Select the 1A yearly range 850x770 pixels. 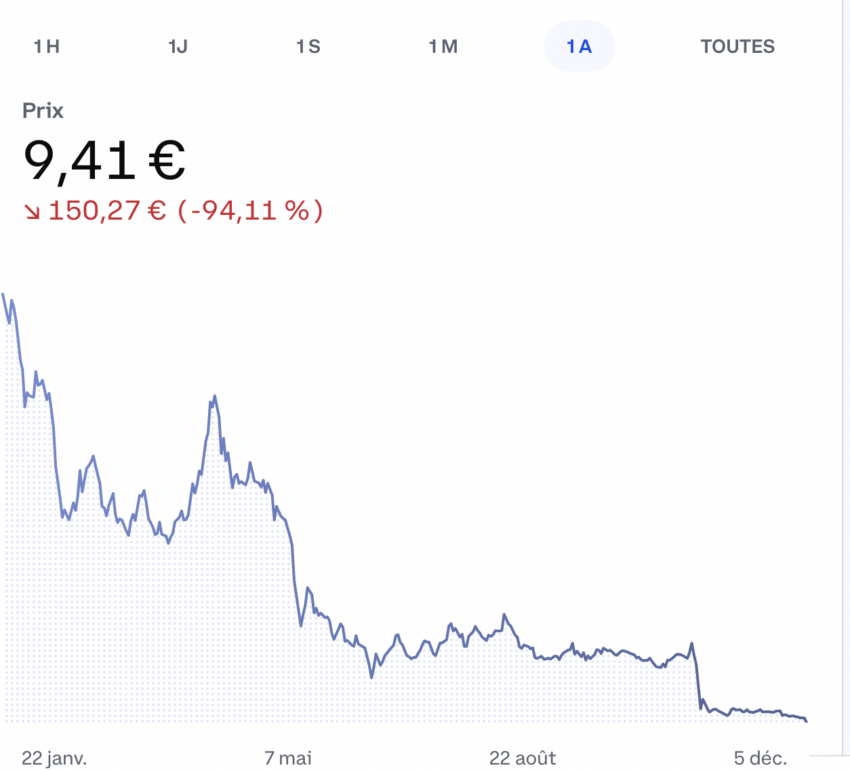[579, 47]
